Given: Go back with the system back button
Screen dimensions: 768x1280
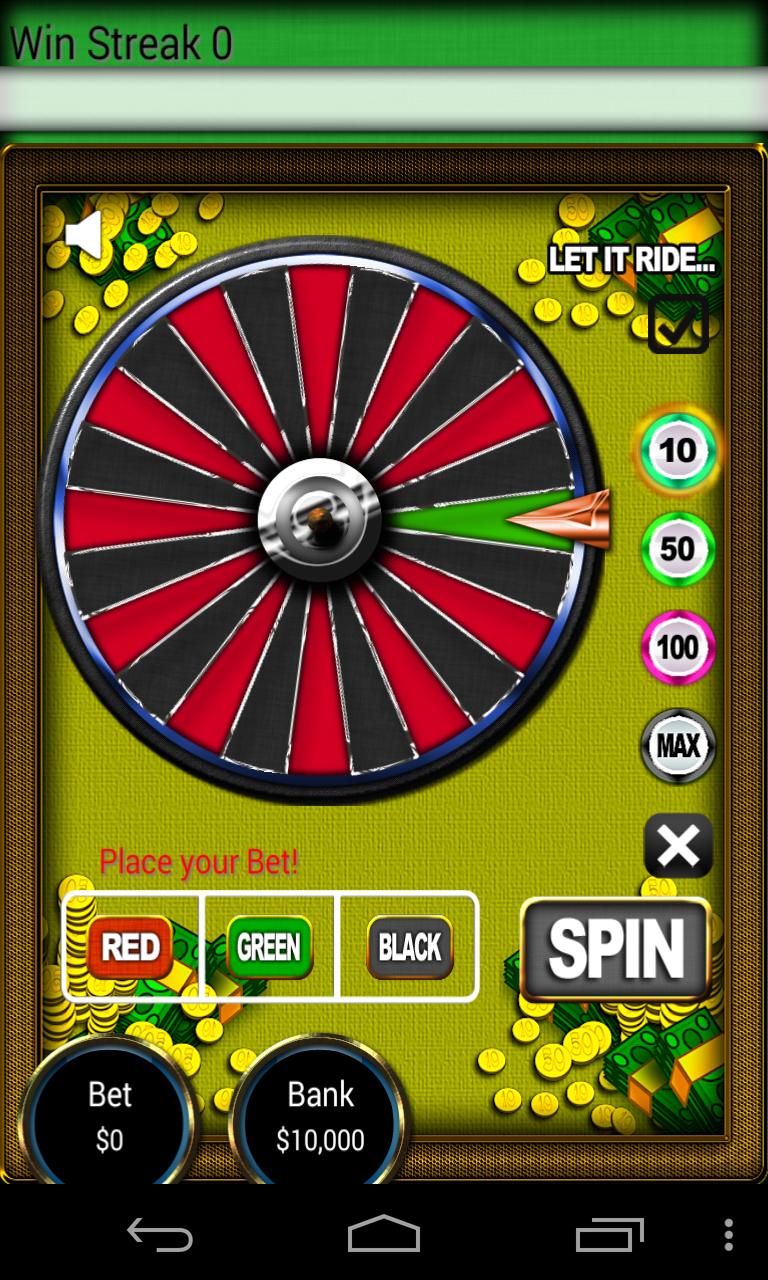Looking at the screenshot, I should (x=160, y=1235).
